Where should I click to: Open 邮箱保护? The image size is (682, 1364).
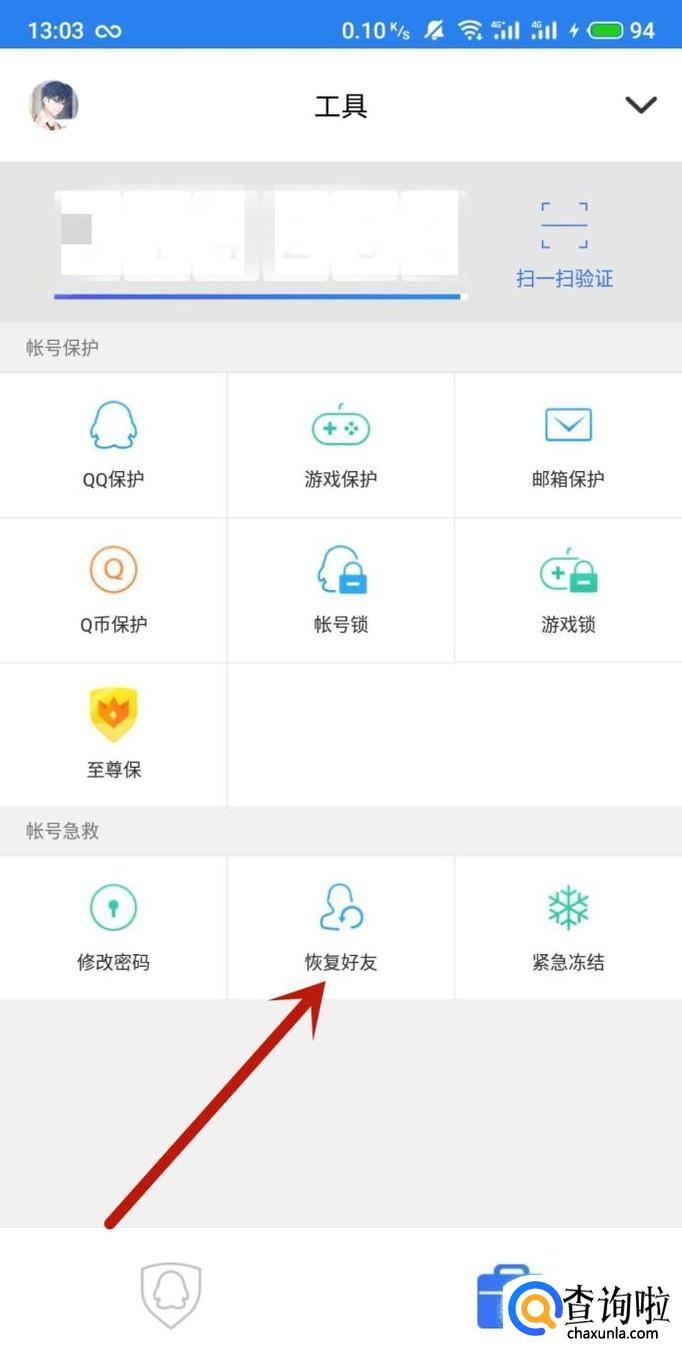[568, 444]
